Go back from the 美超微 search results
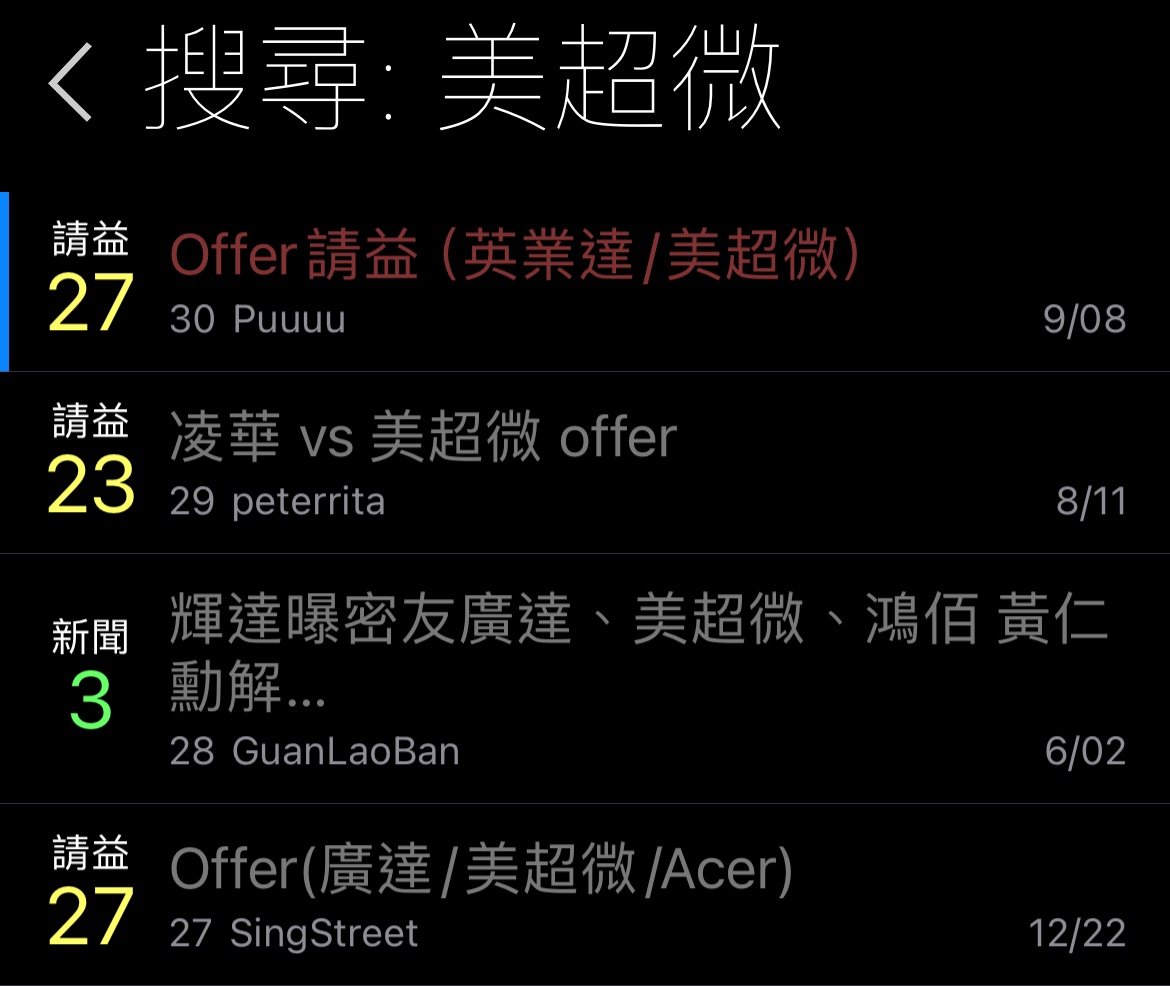This screenshot has height=986, width=1170. click(x=70, y=84)
